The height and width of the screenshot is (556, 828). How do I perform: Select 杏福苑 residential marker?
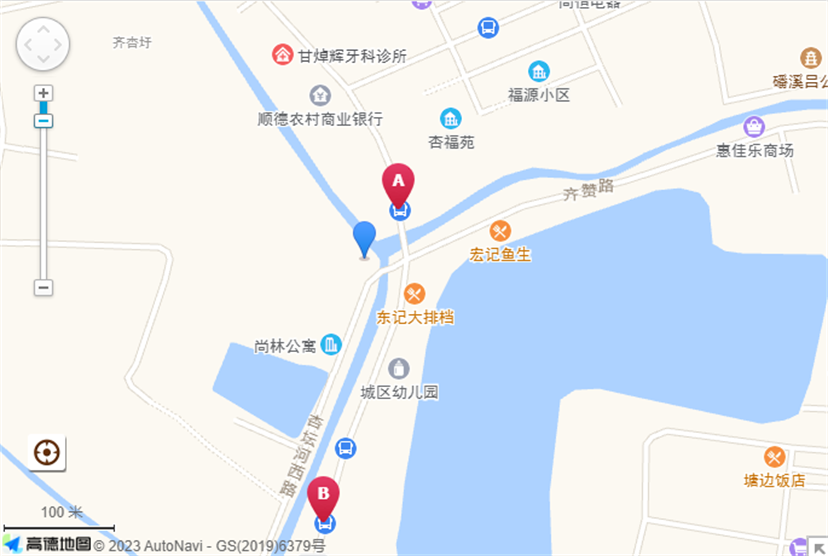click(x=451, y=119)
